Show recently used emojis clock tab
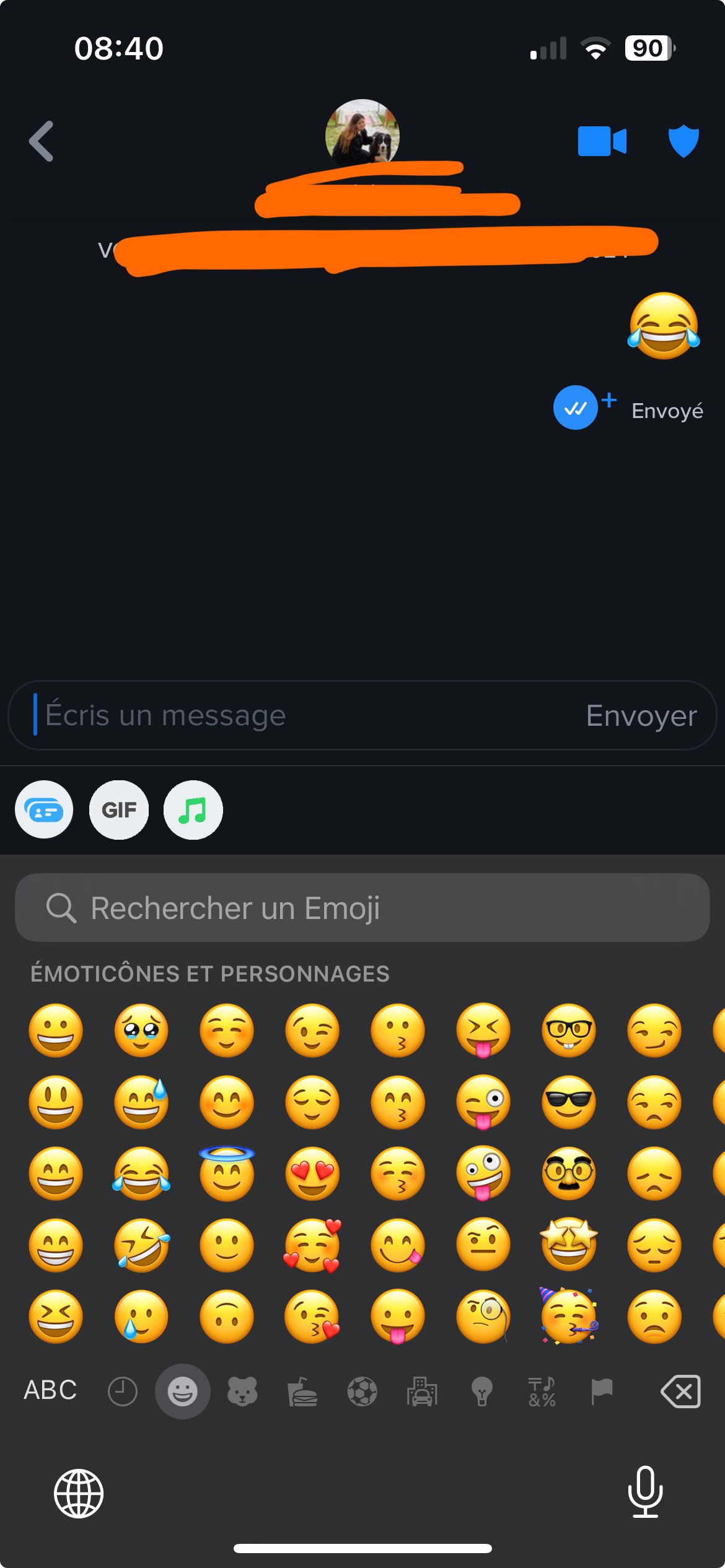725x1568 pixels. pos(123,1392)
